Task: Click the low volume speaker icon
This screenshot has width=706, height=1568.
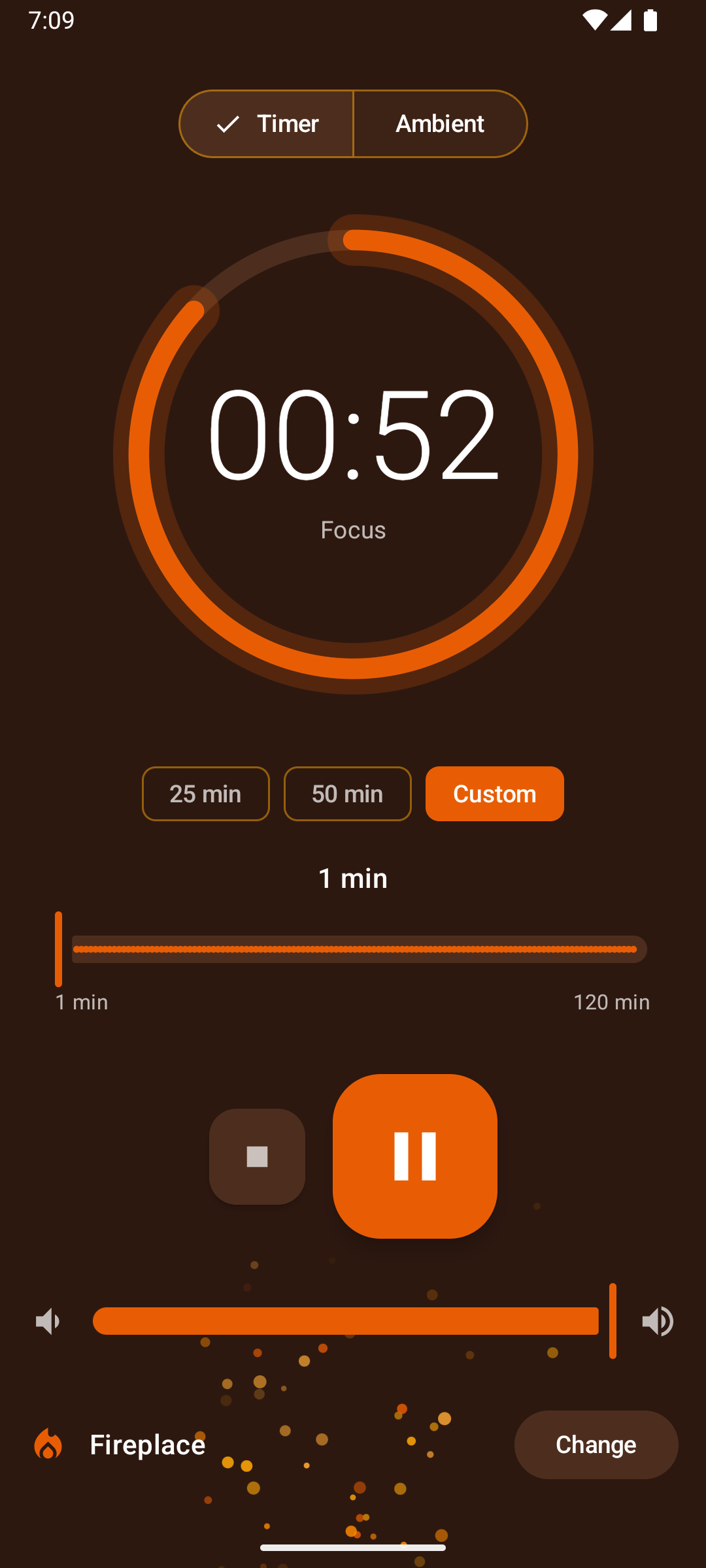Action: (x=46, y=1320)
